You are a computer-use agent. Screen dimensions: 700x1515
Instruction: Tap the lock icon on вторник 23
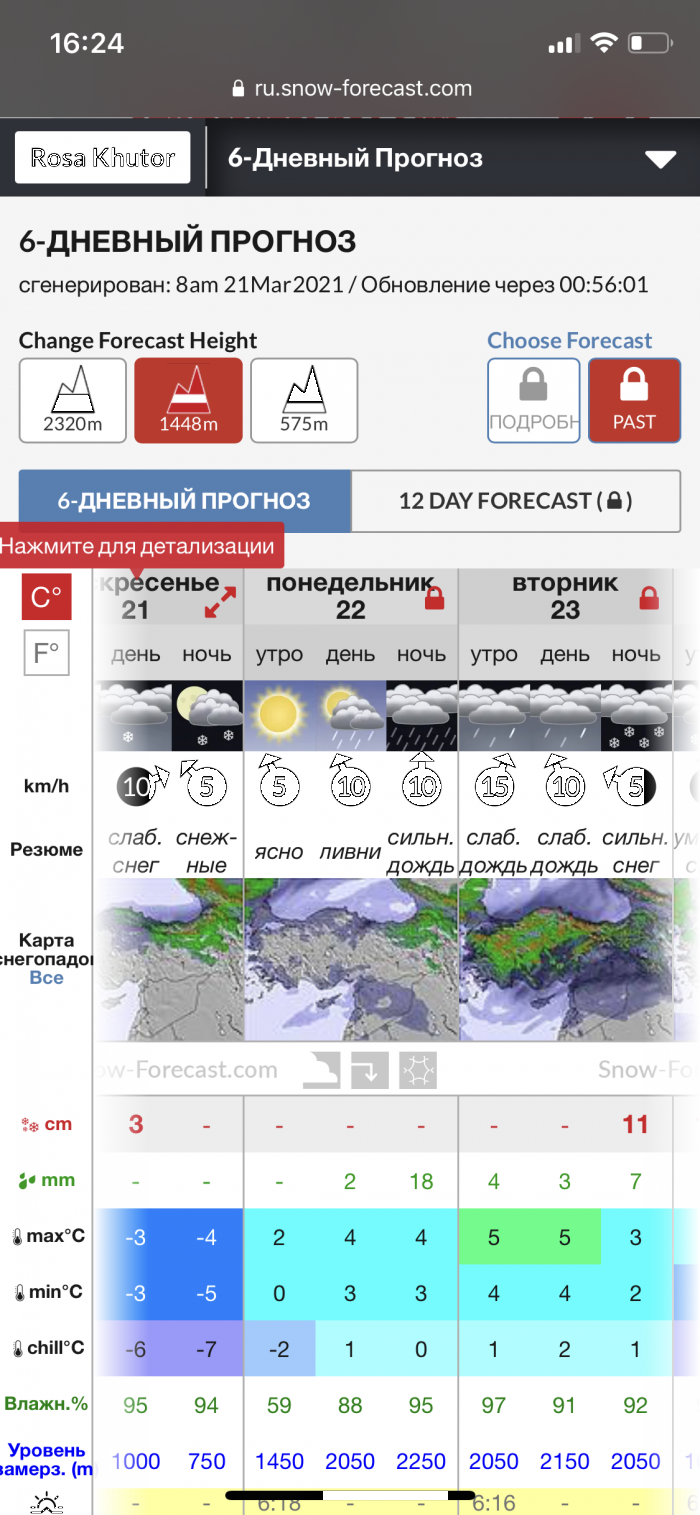[x=649, y=599]
